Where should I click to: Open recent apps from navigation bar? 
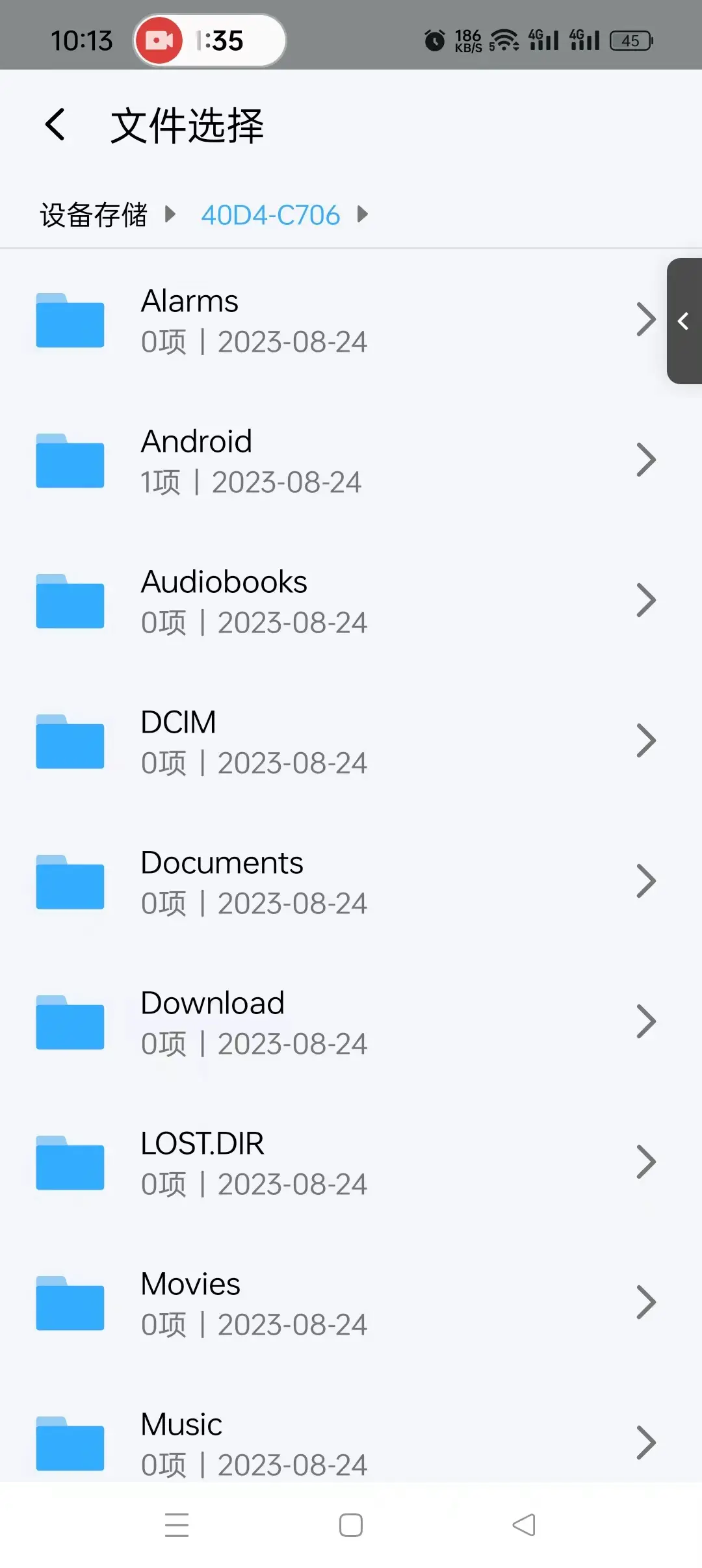click(177, 1525)
